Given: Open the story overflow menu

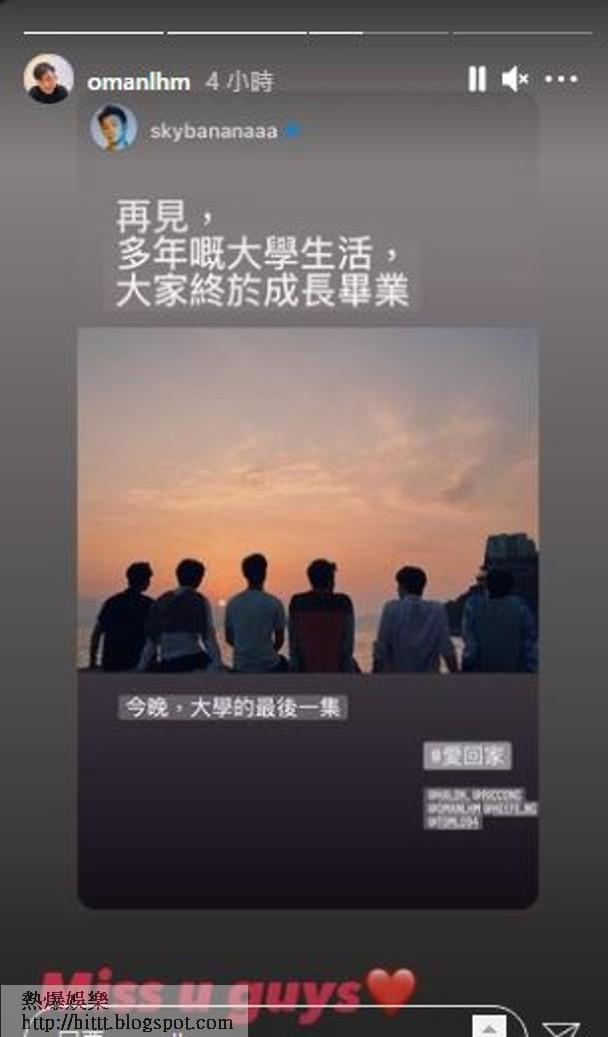Looking at the screenshot, I should pyautogui.click(x=562, y=80).
